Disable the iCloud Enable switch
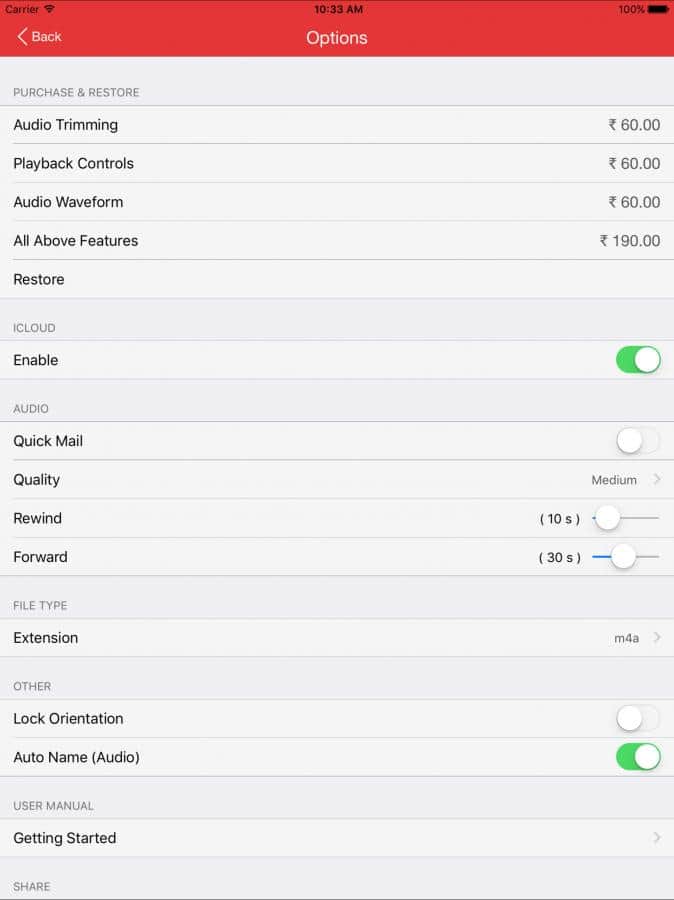Image resolution: width=674 pixels, height=900 pixels. (x=637, y=360)
